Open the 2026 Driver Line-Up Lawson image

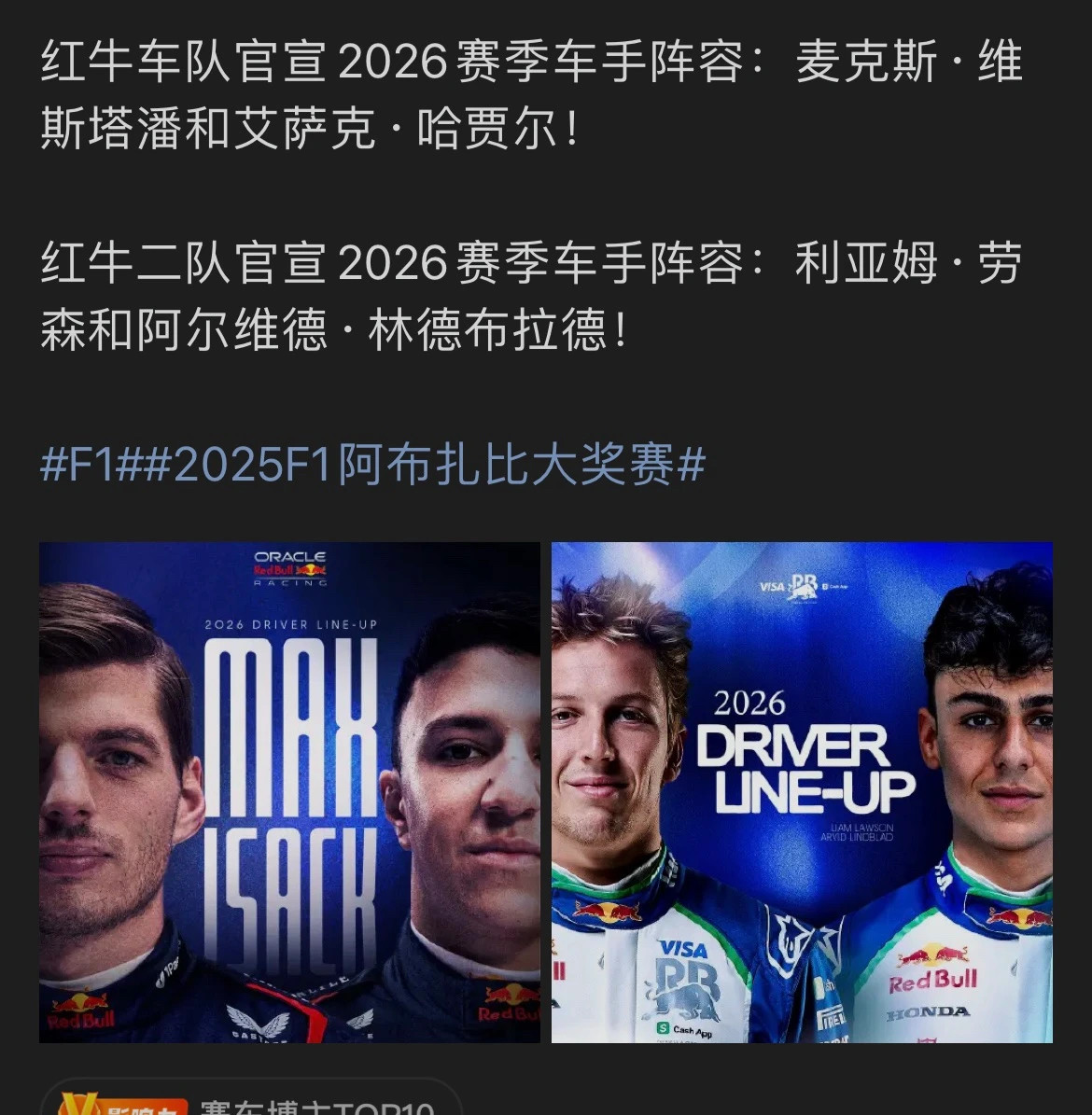(x=802, y=792)
